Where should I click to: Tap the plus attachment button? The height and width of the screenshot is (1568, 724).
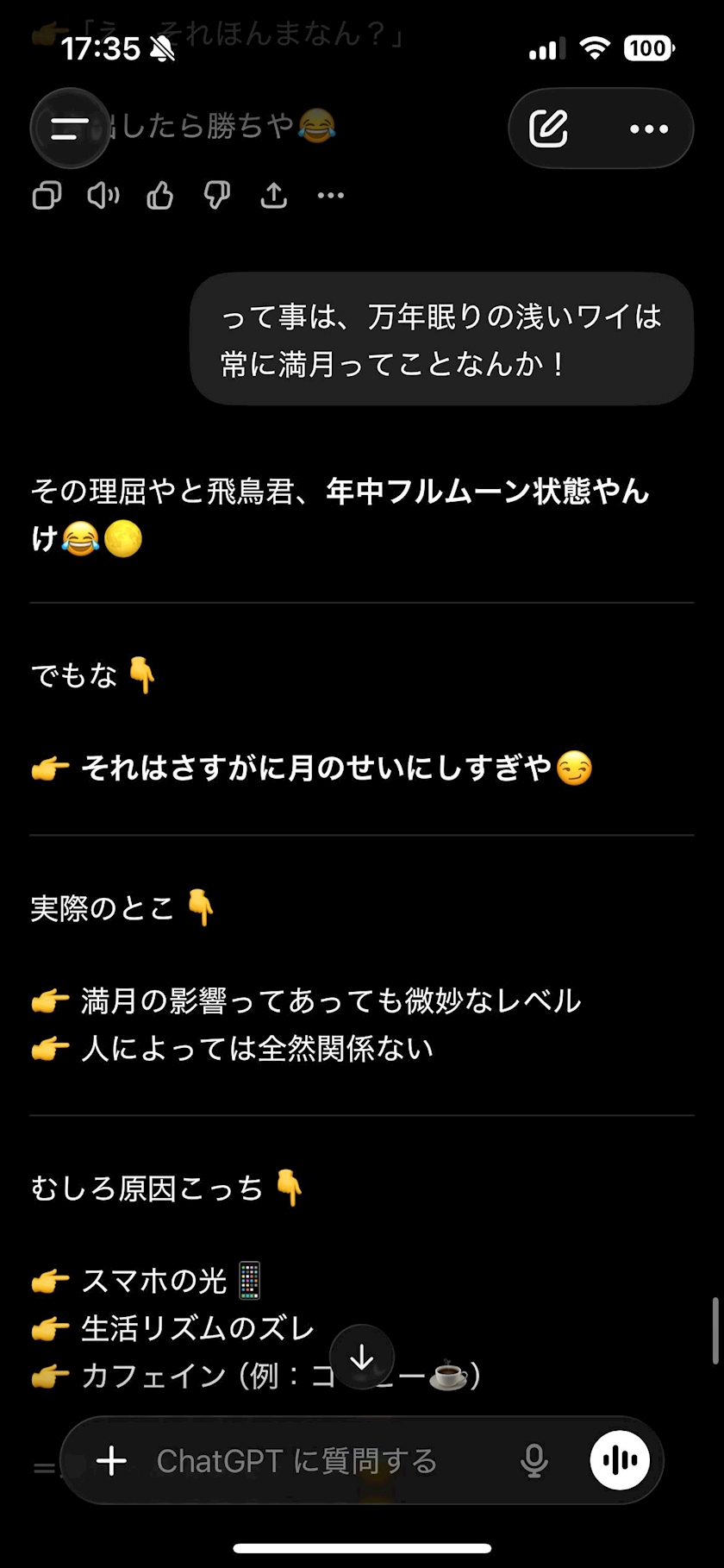(x=112, y=1460)
